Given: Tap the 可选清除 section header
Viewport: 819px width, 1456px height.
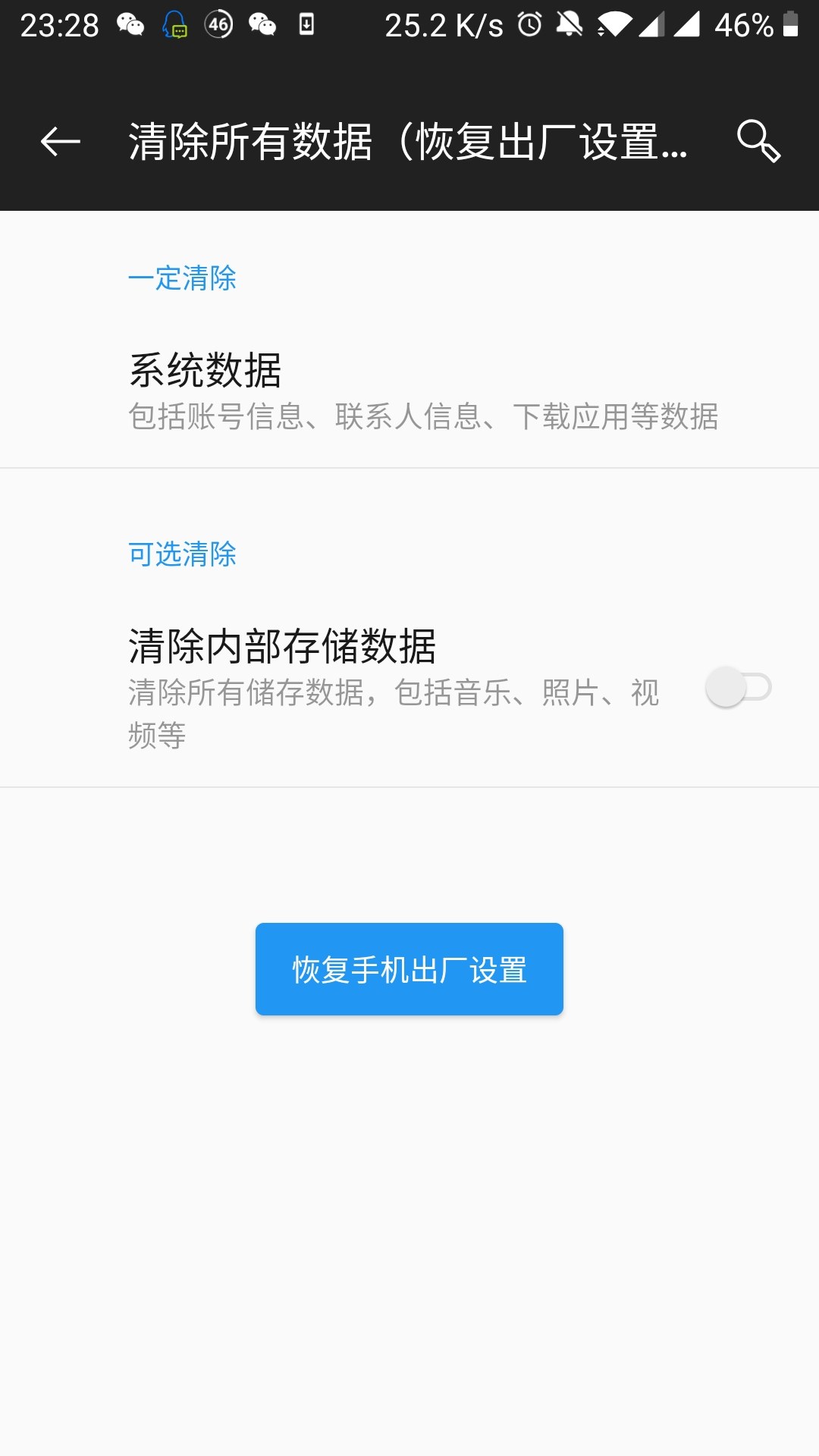Looking at the screenshot, I should tap(183, 555).
